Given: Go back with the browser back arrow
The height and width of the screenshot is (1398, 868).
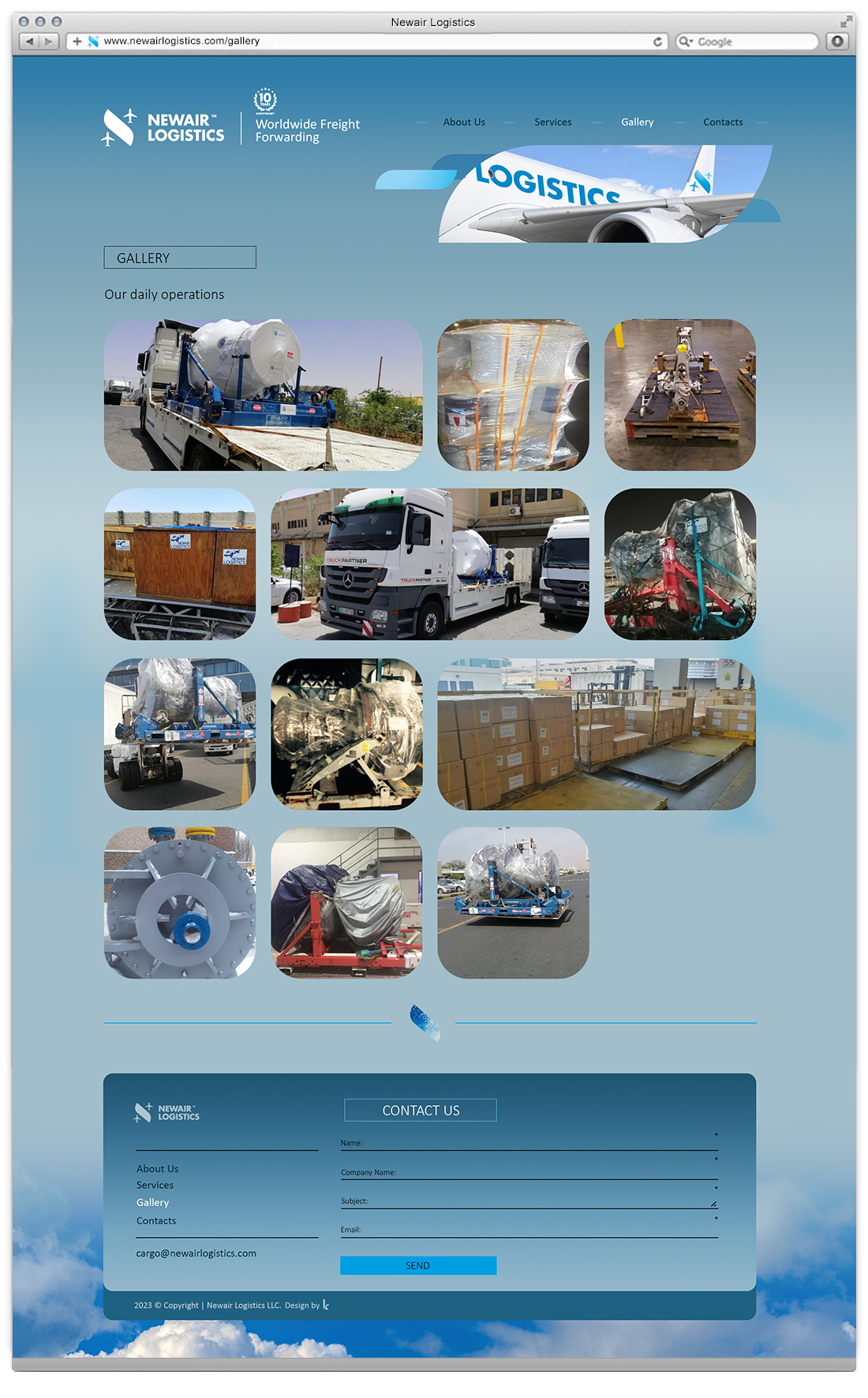Looking at the screenshot, I should (x=30, y=41).
